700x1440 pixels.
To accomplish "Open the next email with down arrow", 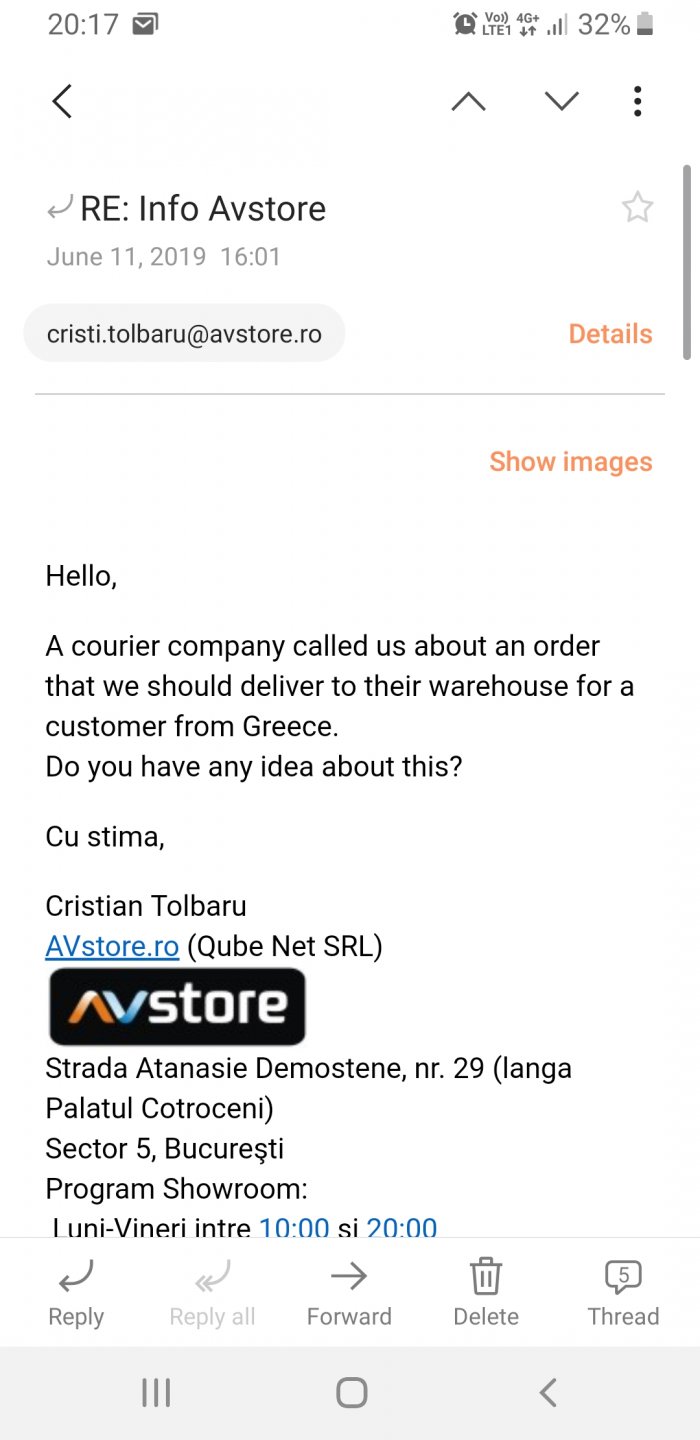I will click(561, 101).
